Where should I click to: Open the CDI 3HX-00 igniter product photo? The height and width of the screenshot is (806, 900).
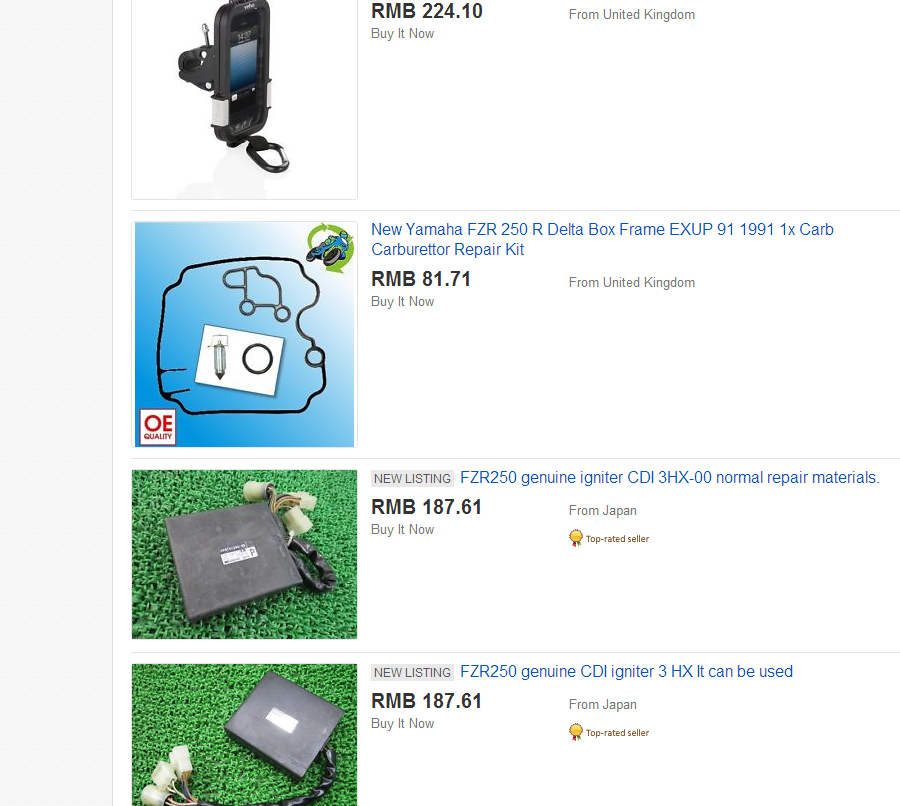point(244,554)
